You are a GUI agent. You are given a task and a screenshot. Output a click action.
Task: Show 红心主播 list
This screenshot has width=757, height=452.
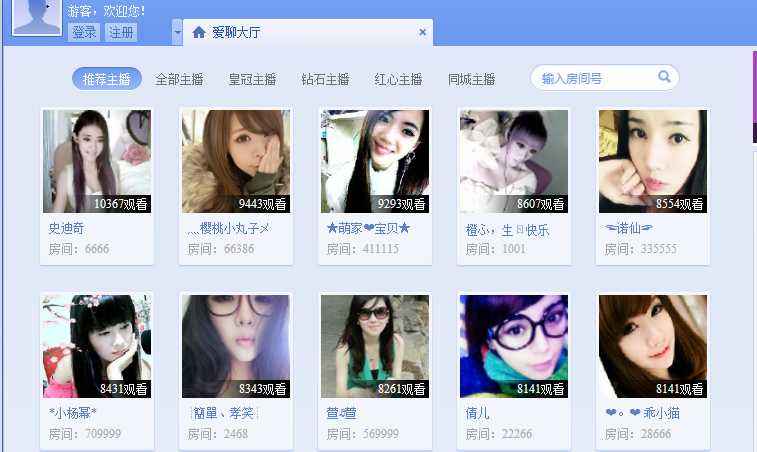pyautogui.click(x=398, y=79)
